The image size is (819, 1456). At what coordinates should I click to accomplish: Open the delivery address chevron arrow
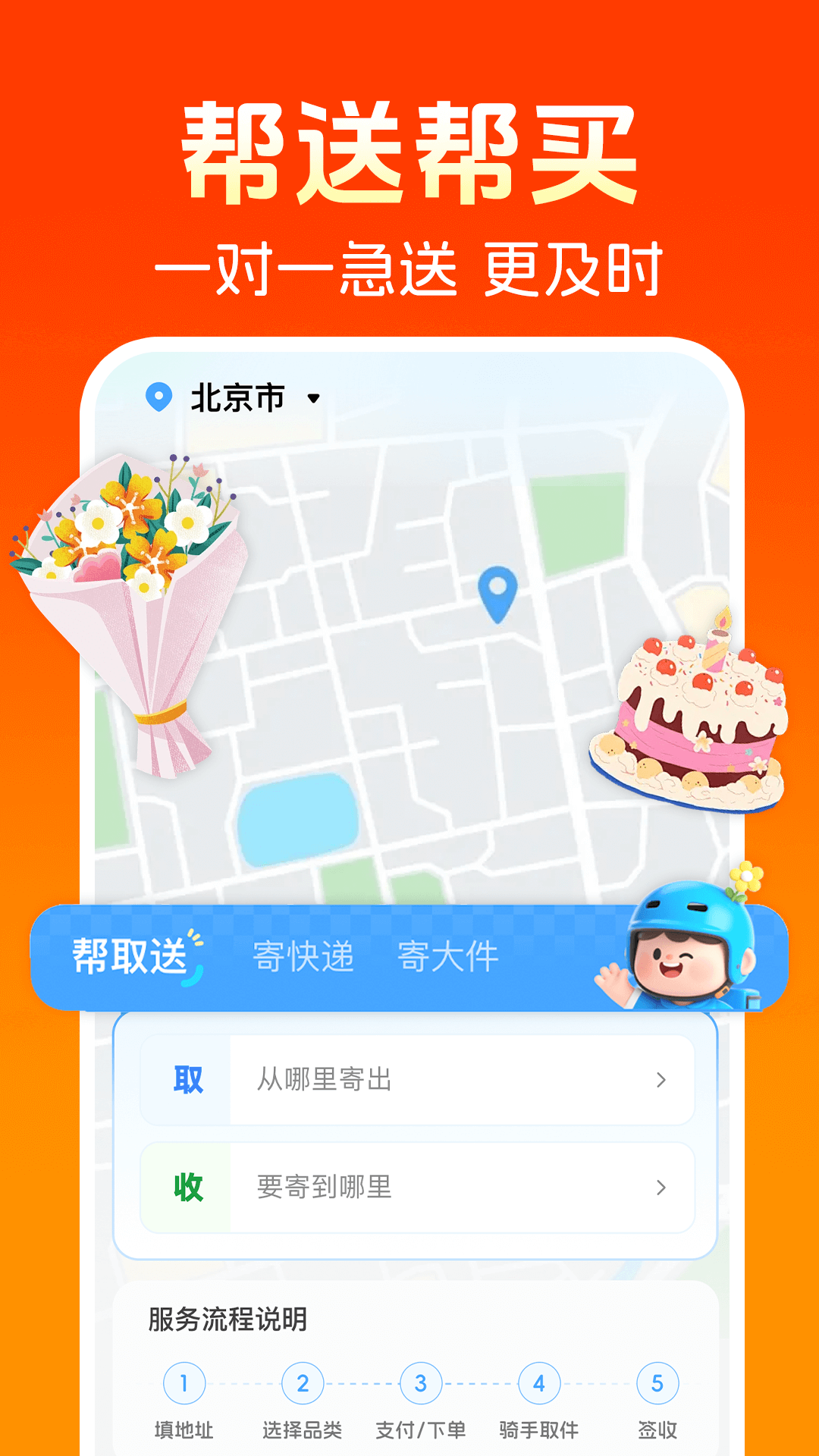(662, 1186)
